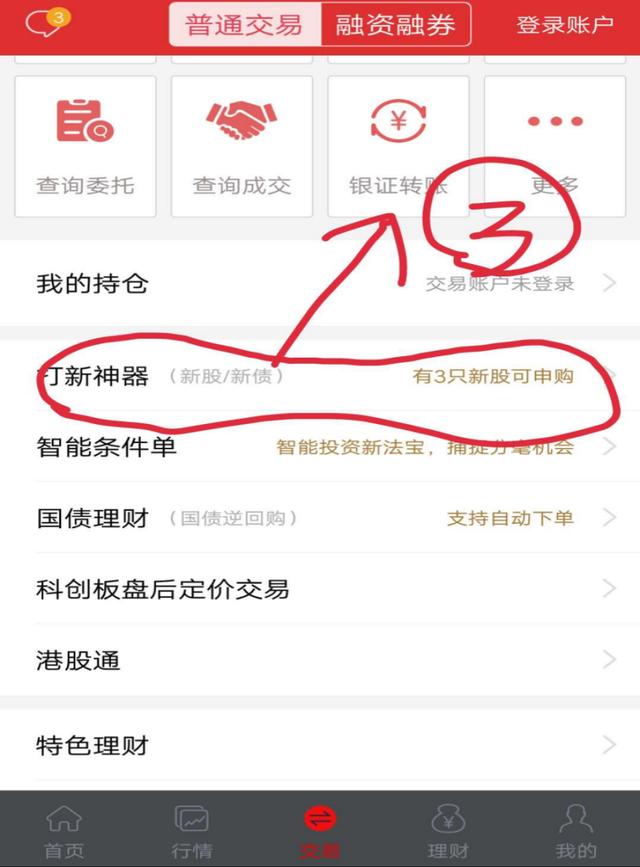This screenshot has height=867, width=640.
Task: Switch to 普通交易 tab
Action: (x=244, y=25)
